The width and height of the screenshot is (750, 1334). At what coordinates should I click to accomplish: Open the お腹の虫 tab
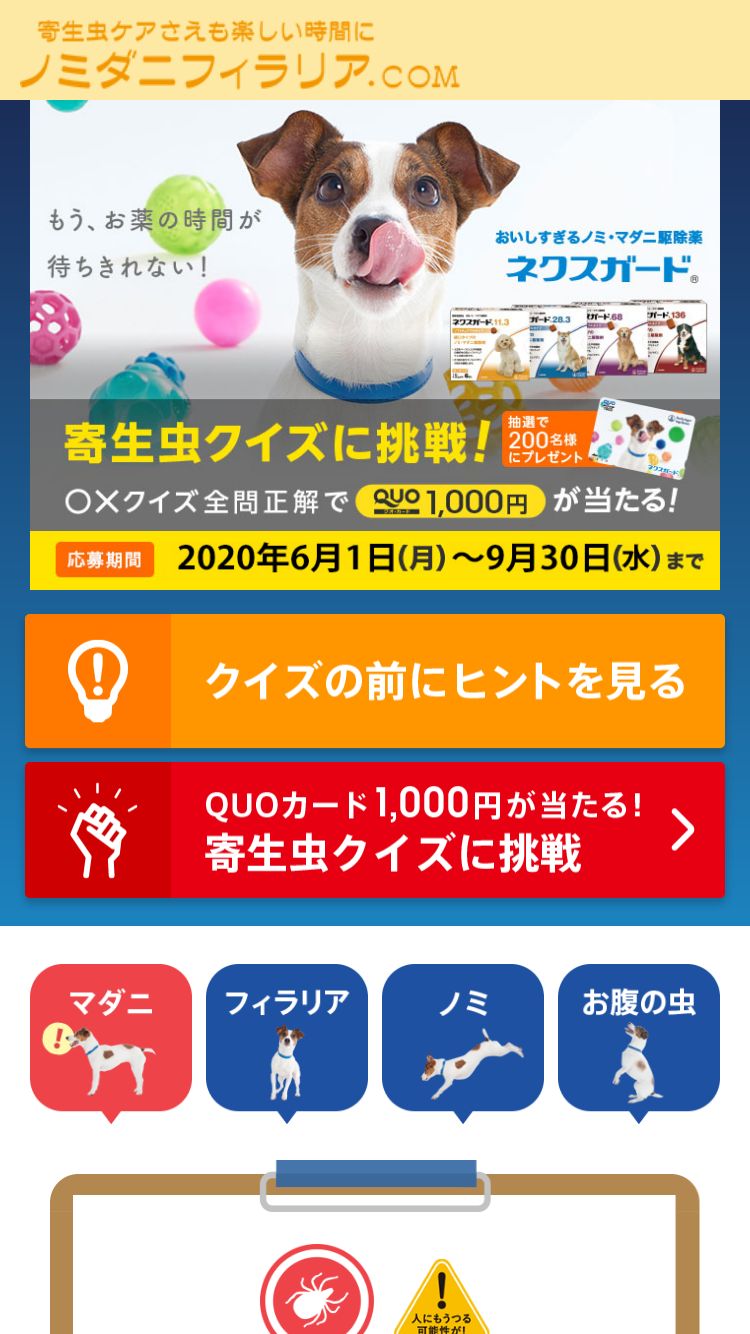(639, 1040)
